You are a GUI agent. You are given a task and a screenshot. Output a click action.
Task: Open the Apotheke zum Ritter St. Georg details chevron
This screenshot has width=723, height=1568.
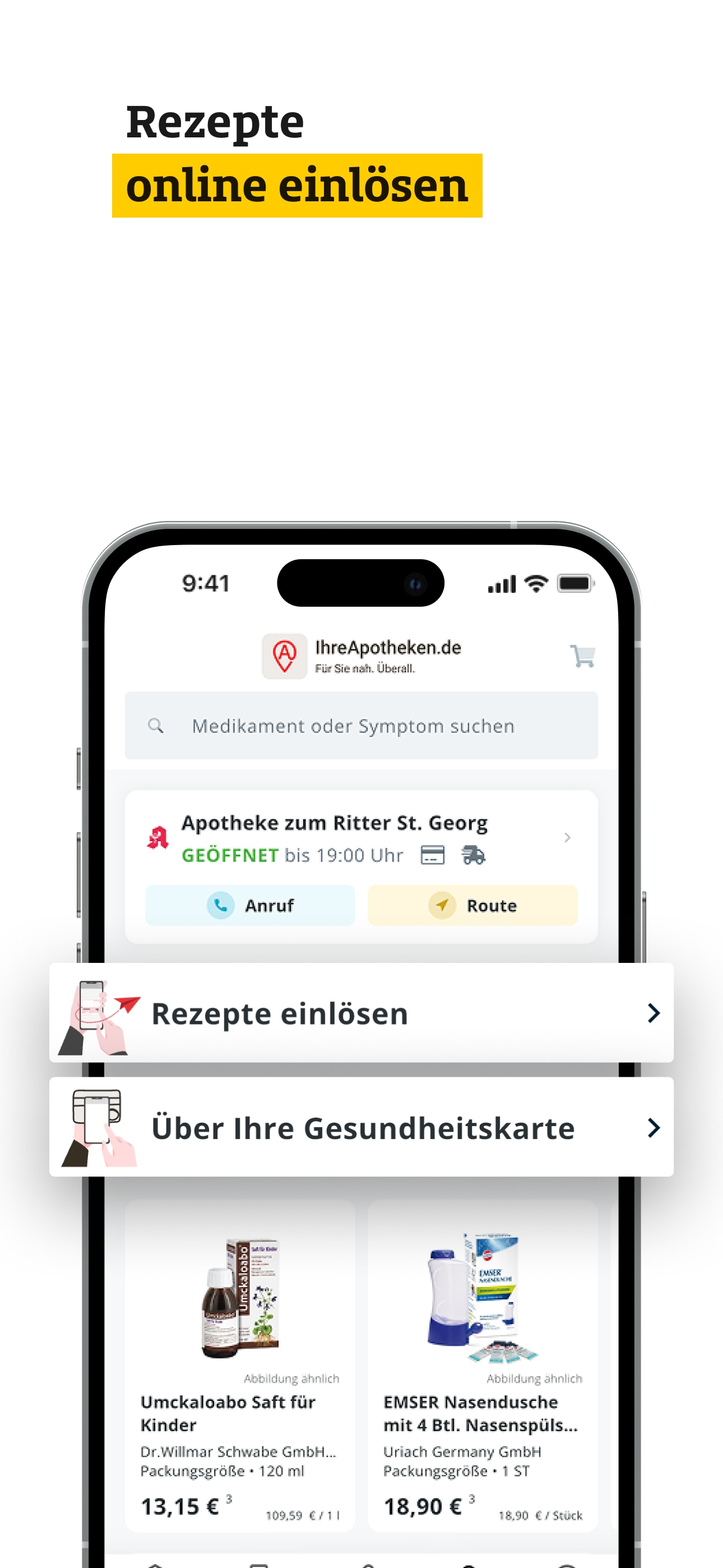click(x=567, y=837)
